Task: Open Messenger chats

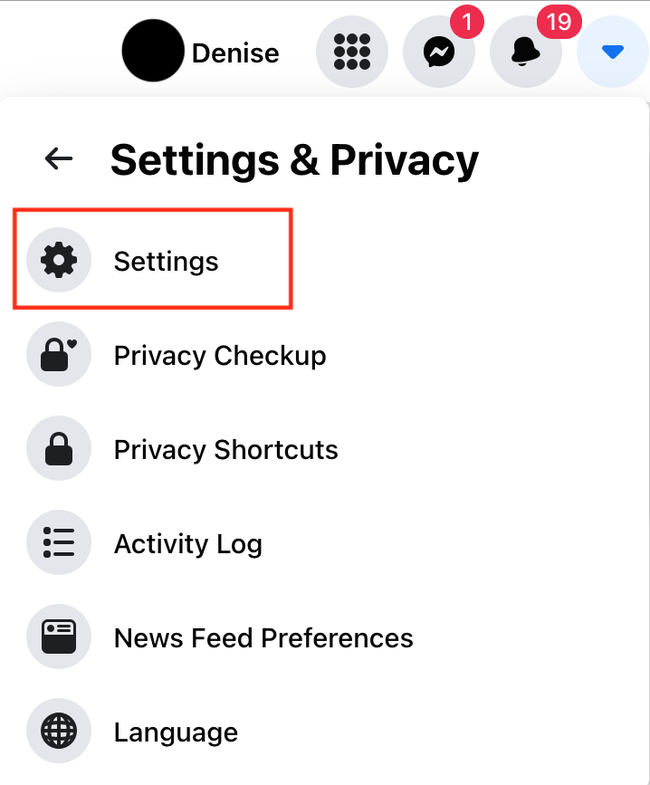Action: [437, 51]
